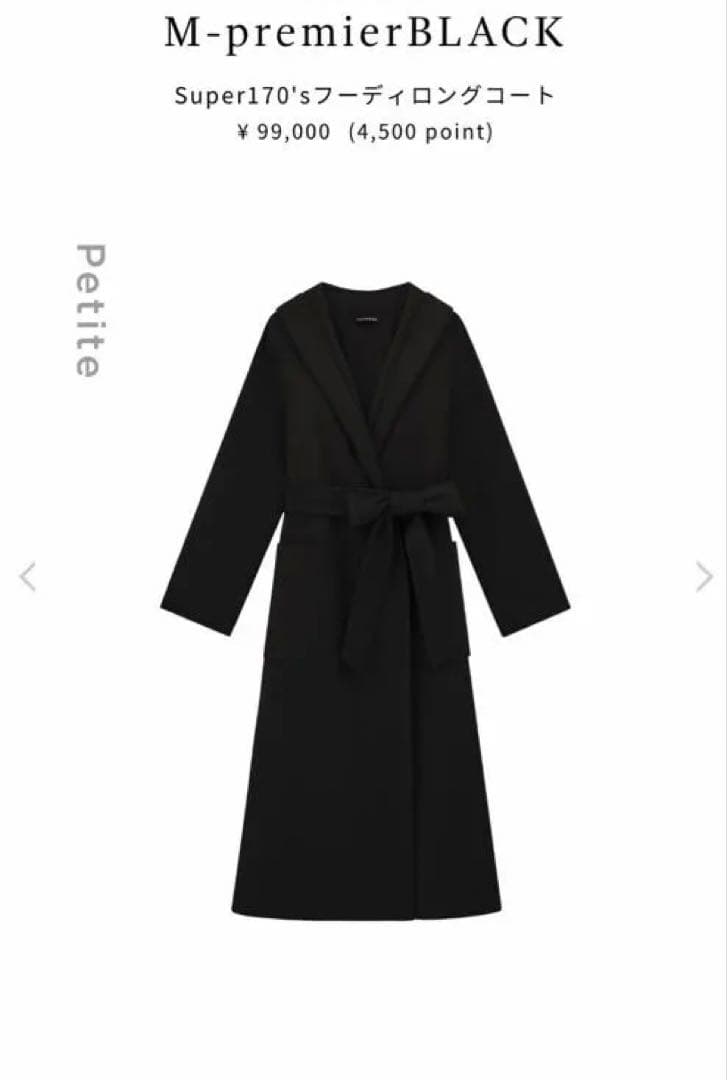
Task: Show the previous product in the carousel
Action: point(28,577)
